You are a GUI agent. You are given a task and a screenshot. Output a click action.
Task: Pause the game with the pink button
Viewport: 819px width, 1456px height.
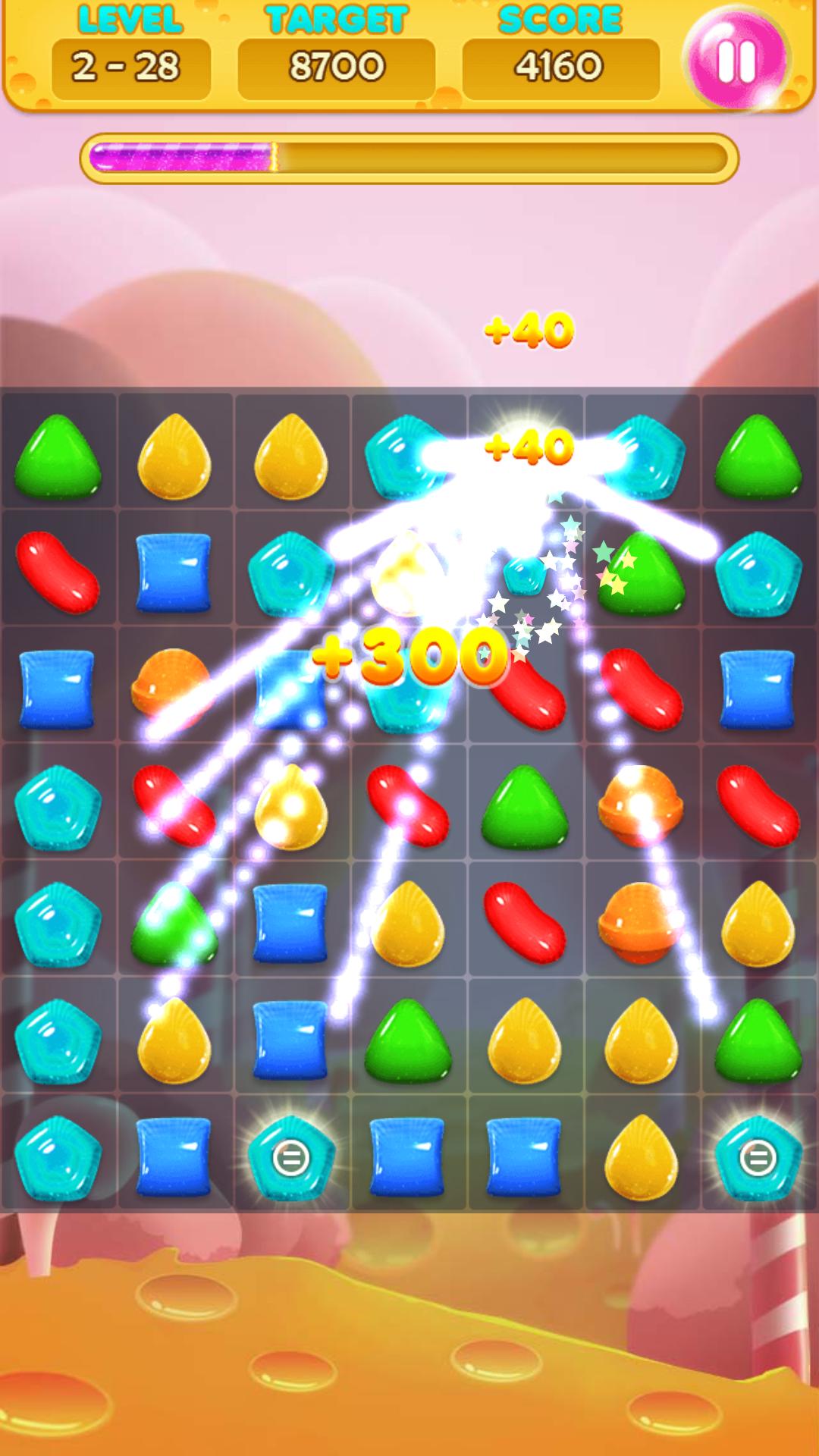pos(735,60)
